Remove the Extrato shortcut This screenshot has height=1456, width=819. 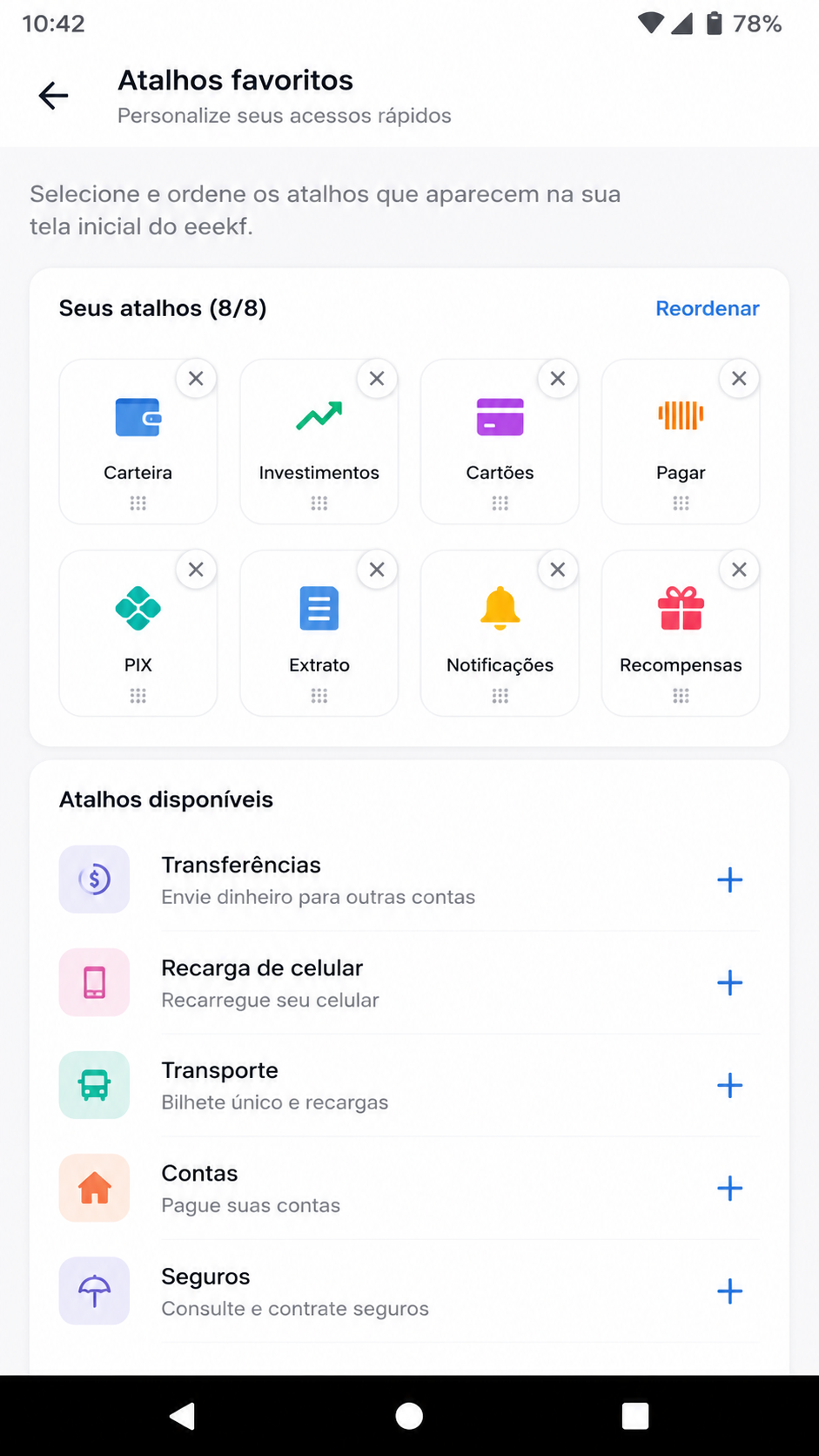[377, 570]
